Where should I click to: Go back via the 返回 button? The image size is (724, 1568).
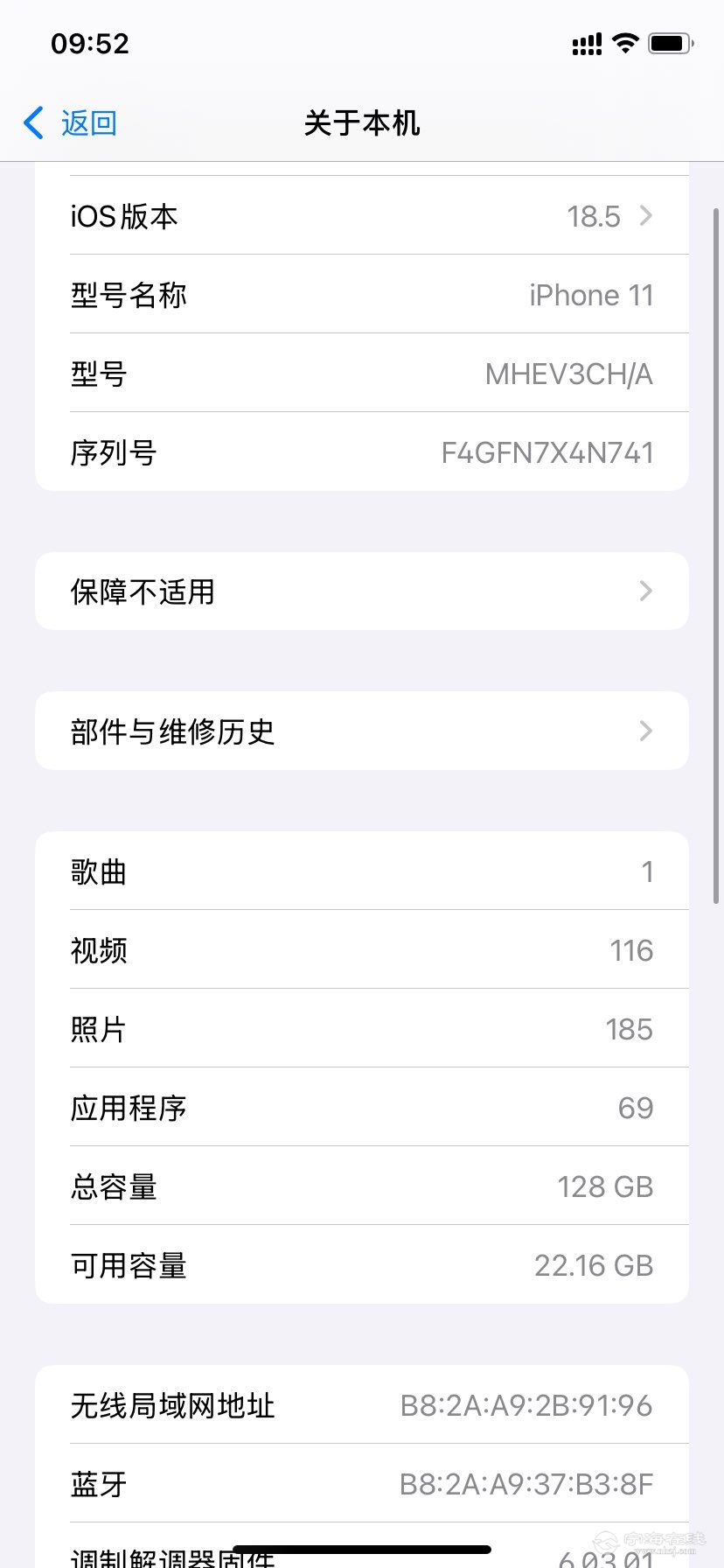click(x=72, y=123)
